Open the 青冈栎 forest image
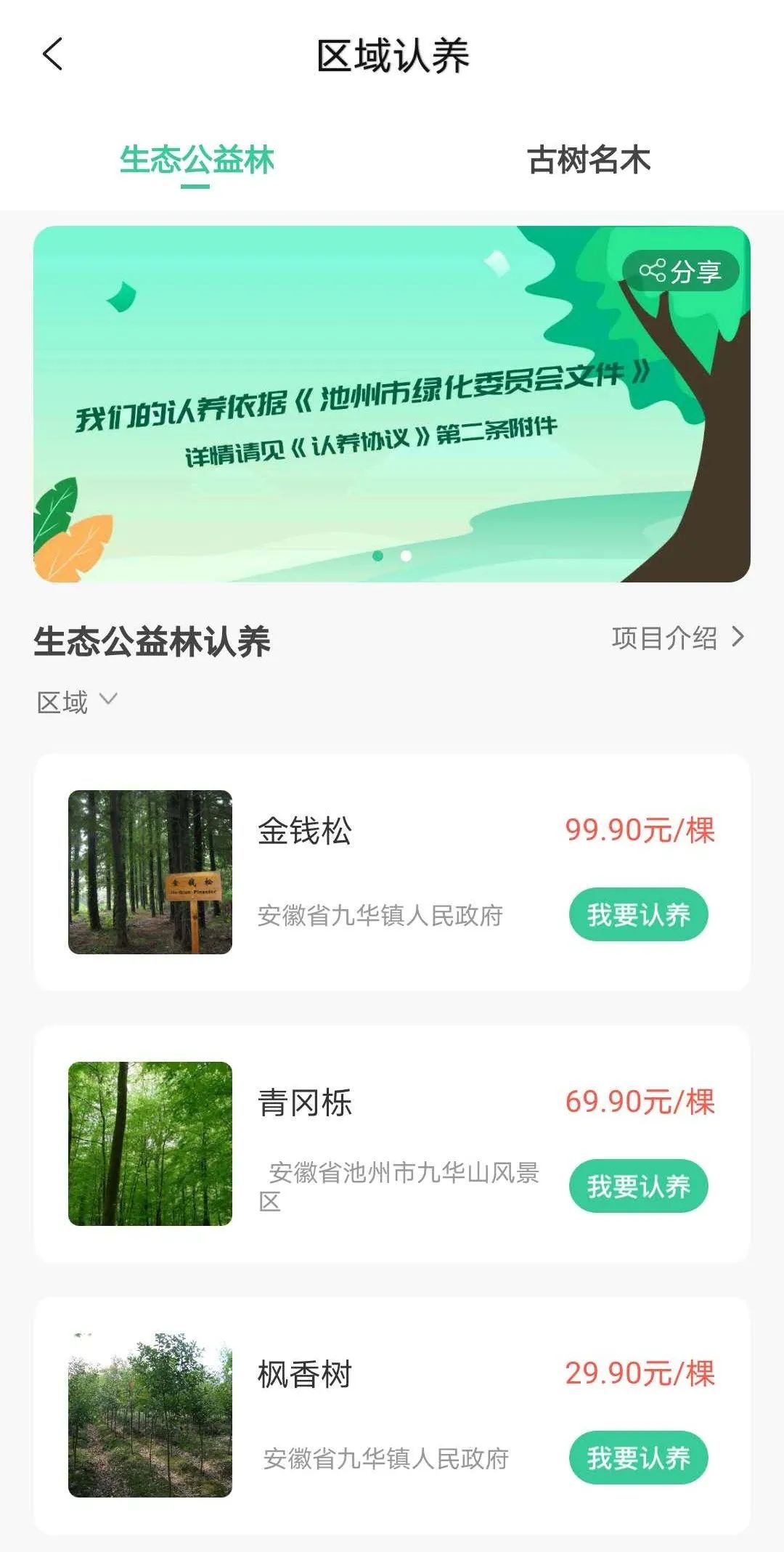The height and width of the screenshot is (1552, 784). pos(150,1140)
